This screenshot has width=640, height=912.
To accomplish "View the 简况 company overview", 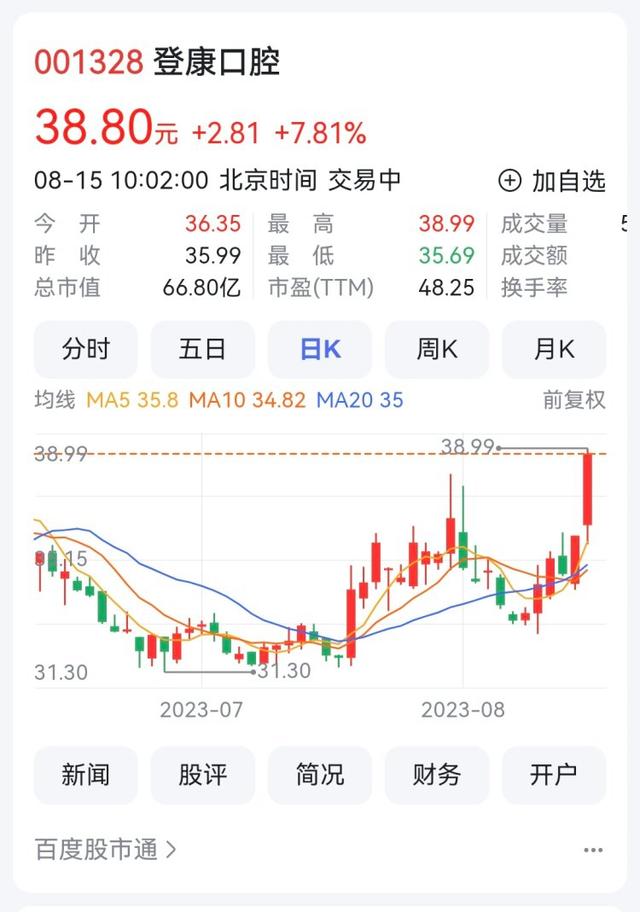I will [x=320, y=775].
